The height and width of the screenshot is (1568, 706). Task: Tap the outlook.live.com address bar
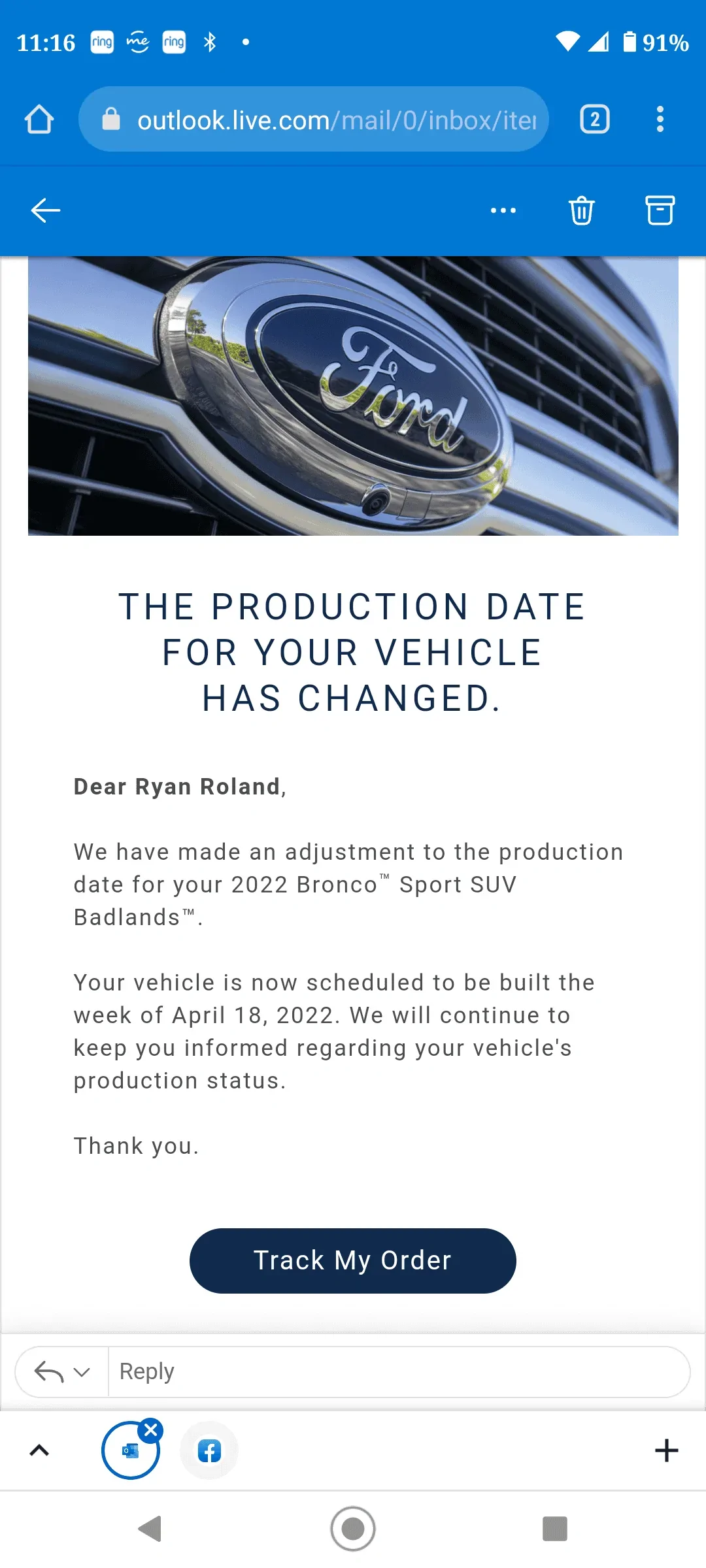click(314, 120)
